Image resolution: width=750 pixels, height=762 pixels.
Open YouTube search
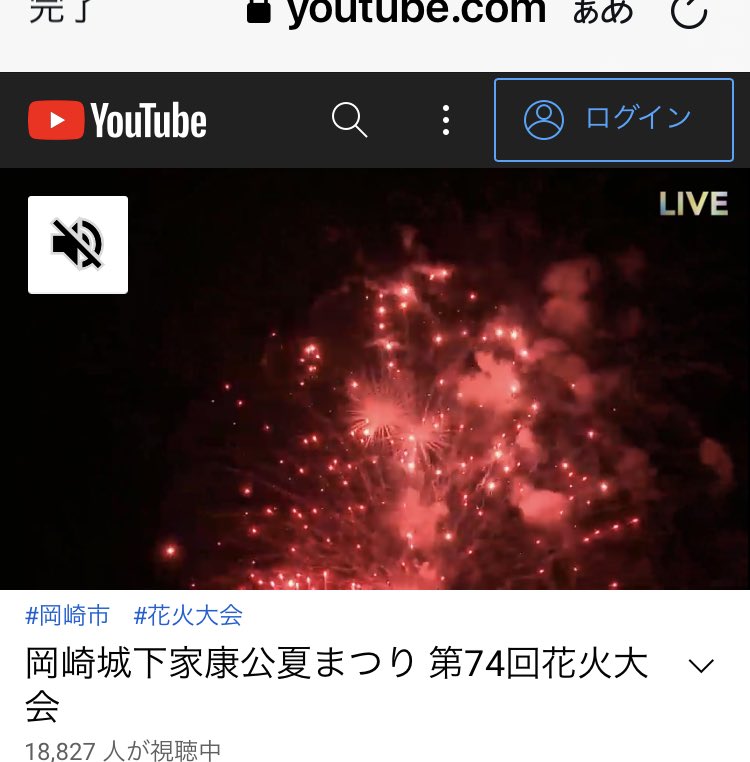coord(349,121)
